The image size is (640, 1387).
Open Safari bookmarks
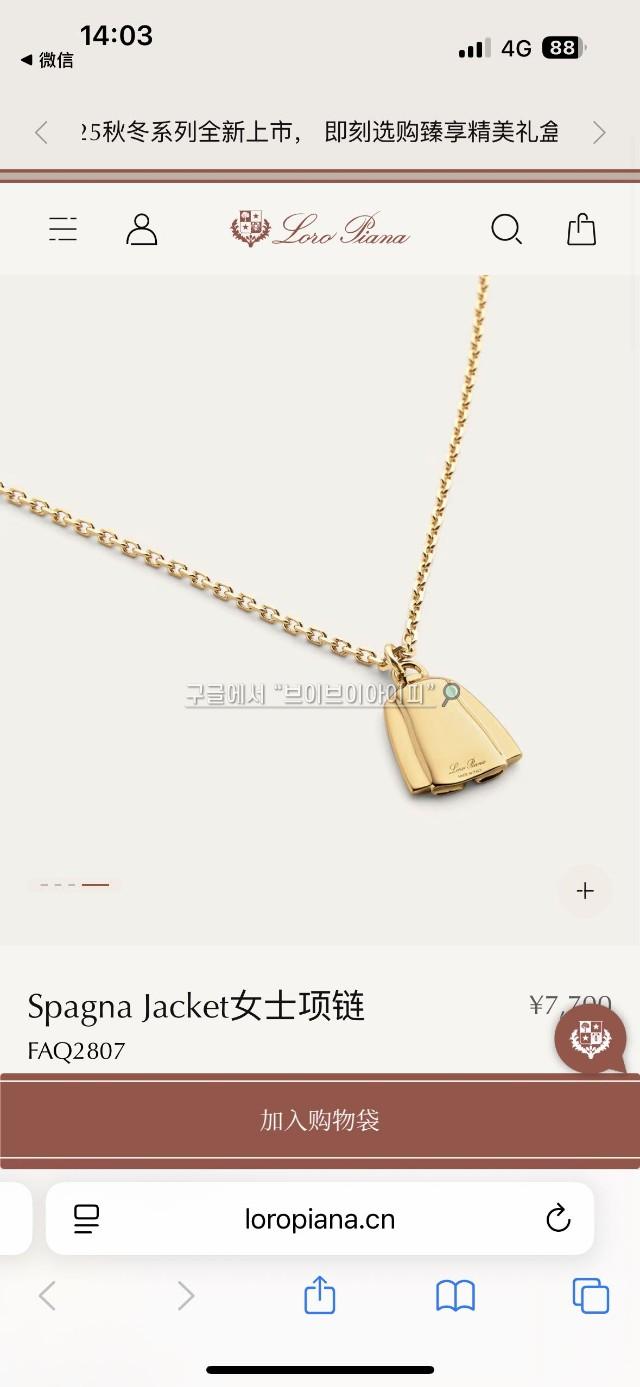[455, 1297]
